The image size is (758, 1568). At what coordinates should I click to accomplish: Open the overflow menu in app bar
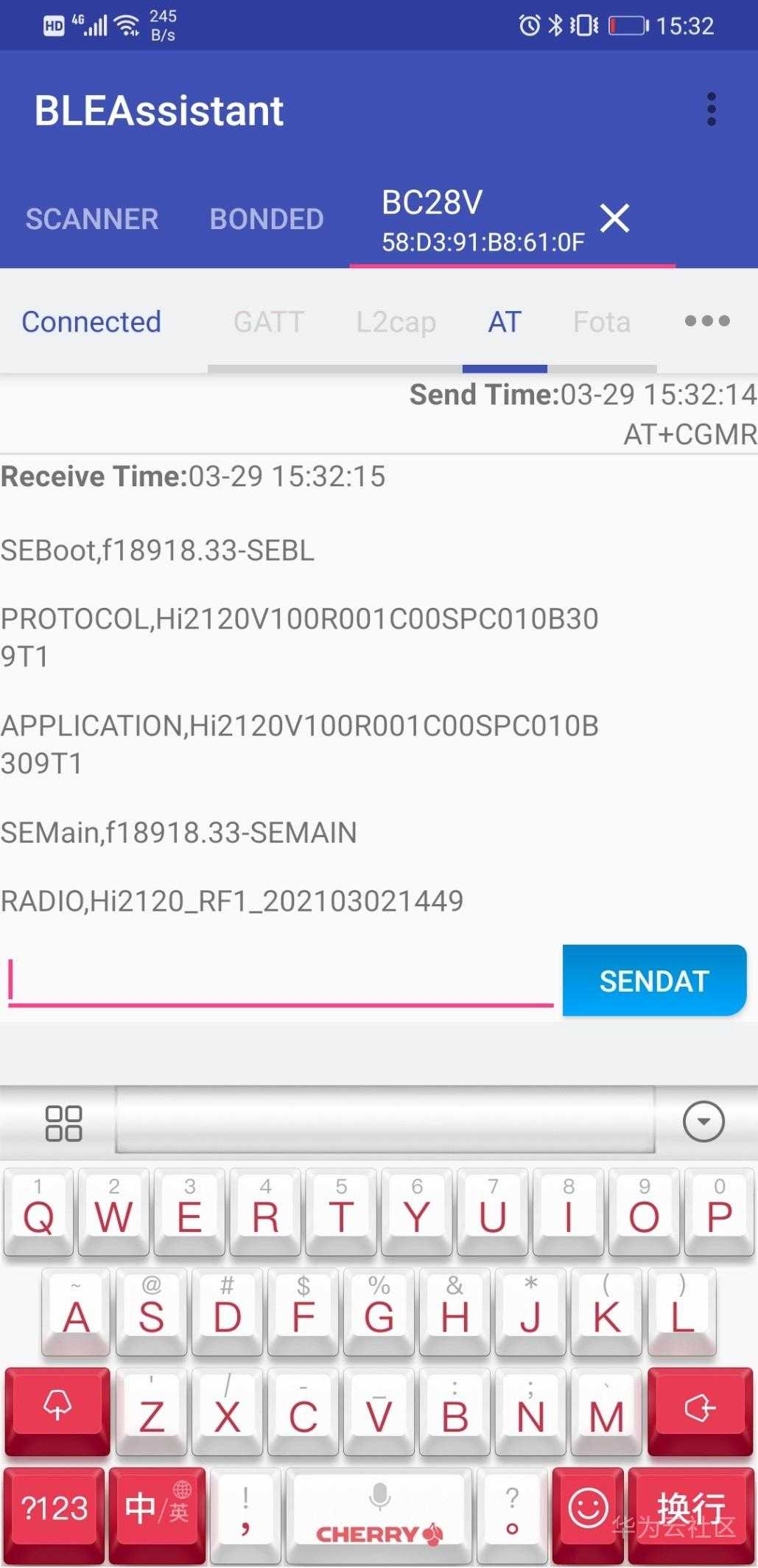pyautogui.click(x=711, y=110)
